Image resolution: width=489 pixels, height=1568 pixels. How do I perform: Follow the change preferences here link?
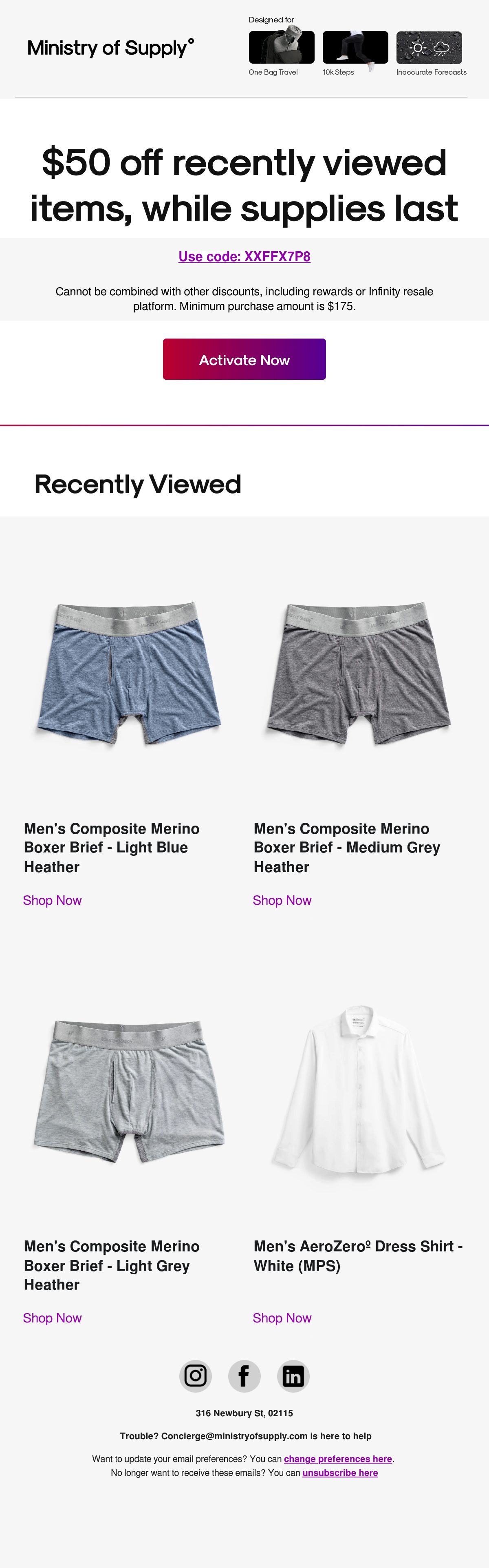tap(338, 1458)
